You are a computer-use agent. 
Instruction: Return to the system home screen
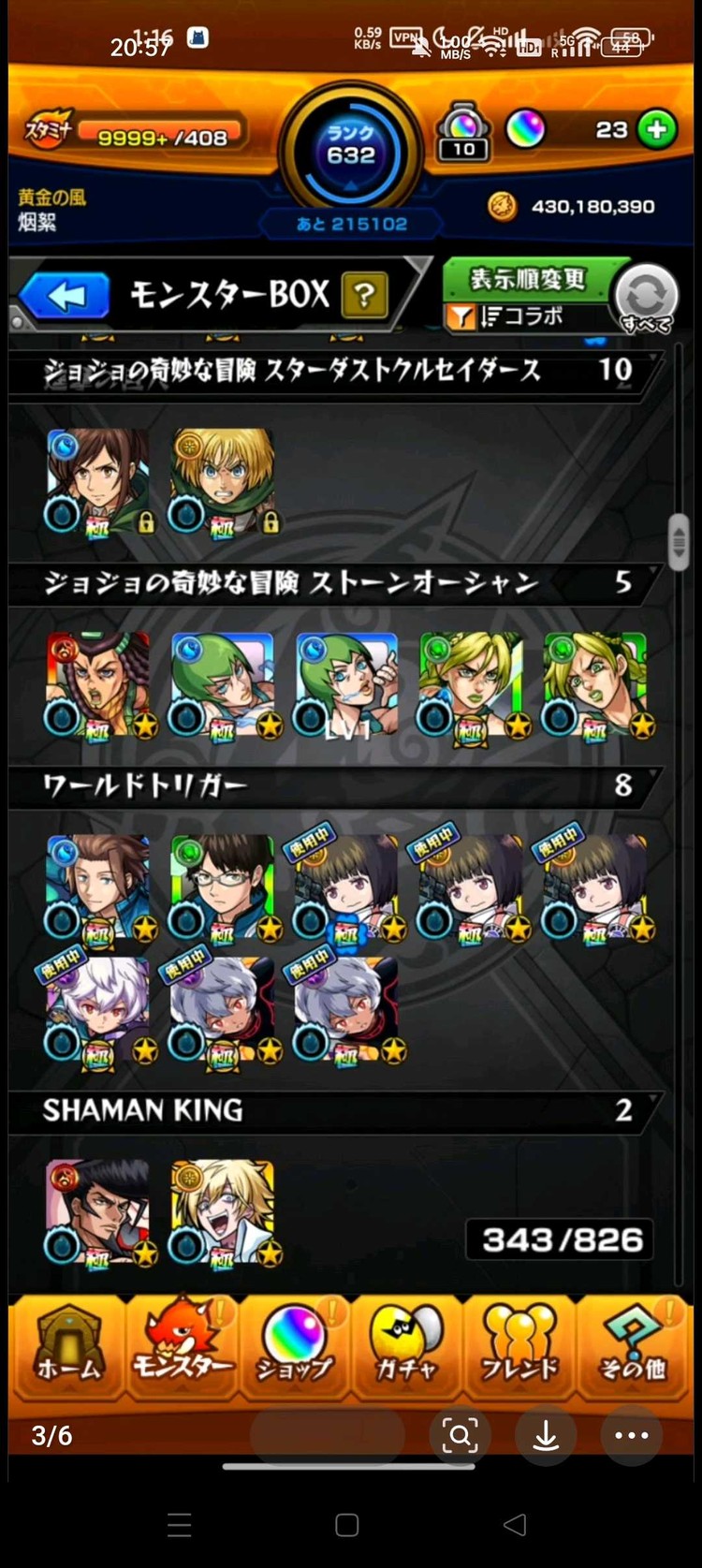click(347, 1525)
